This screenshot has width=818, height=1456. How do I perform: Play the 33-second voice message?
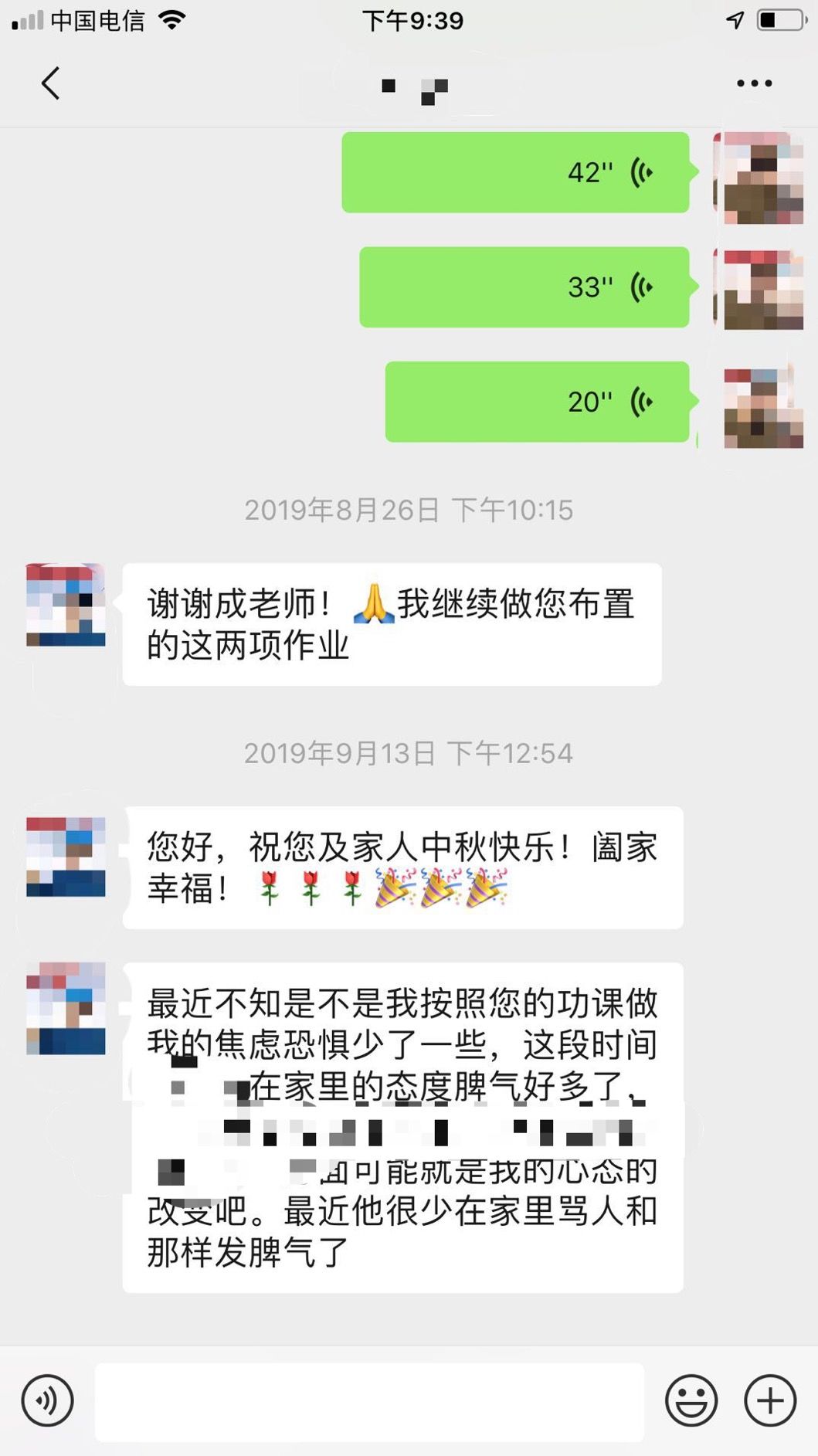(524, 287)
